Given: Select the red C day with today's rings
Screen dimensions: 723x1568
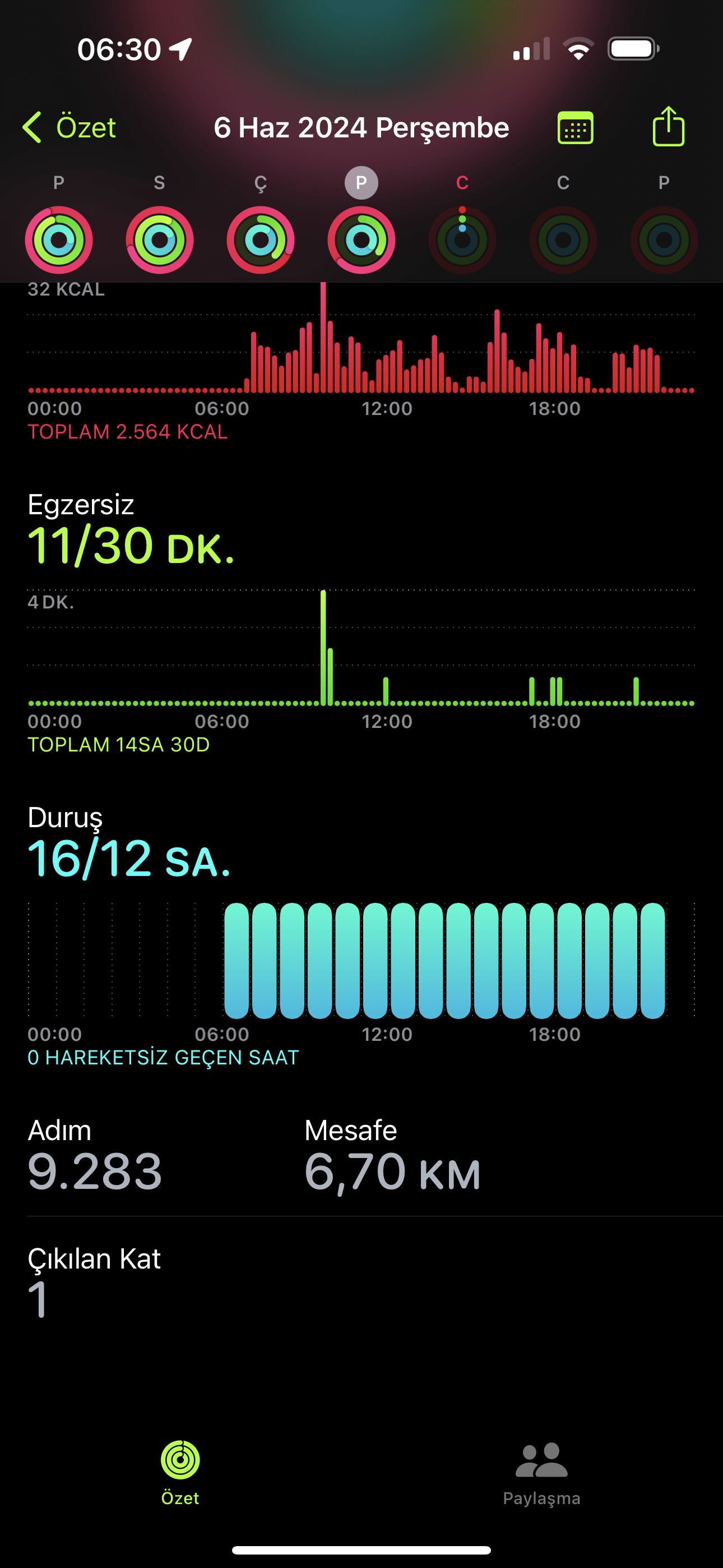Looking at the screenshot, I should (x=462, y=239).
